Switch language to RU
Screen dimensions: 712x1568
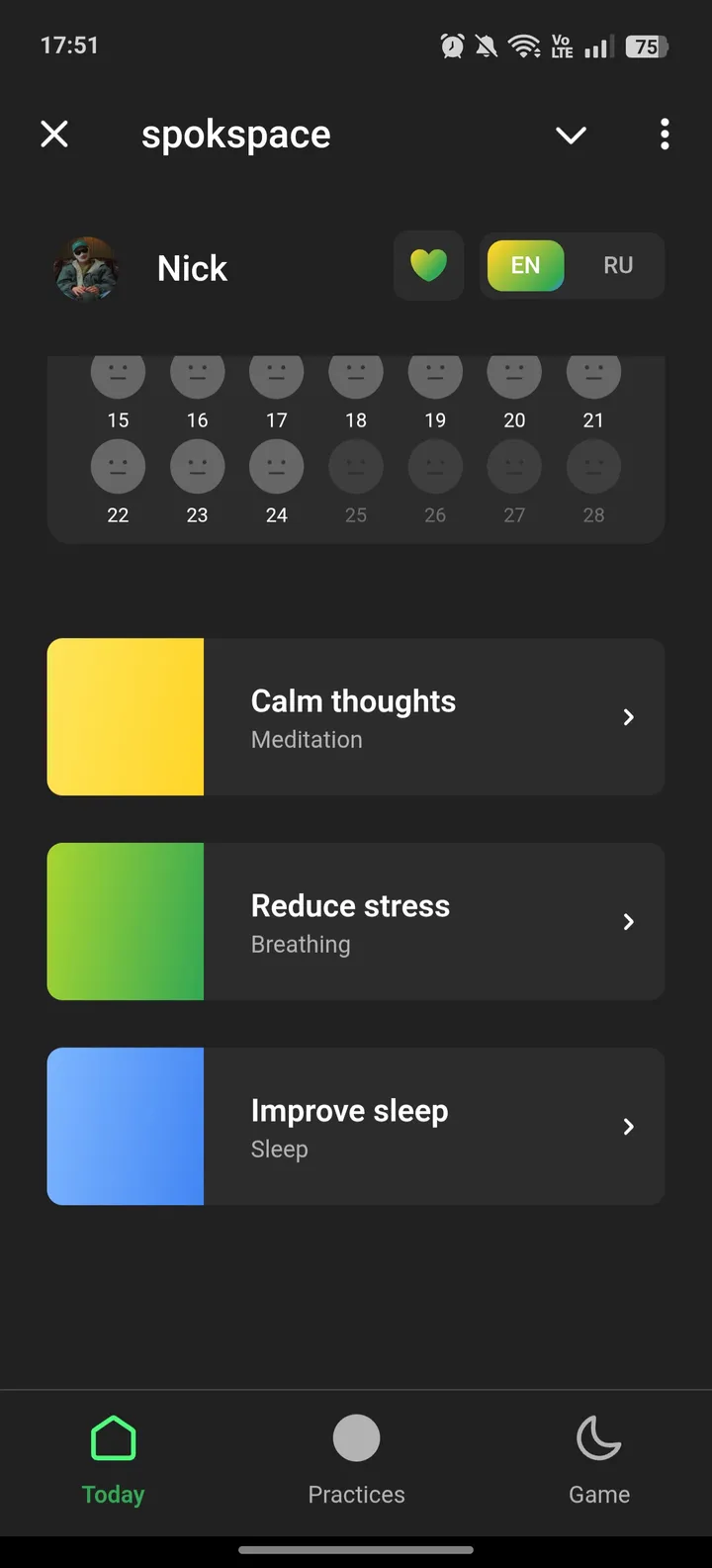(617, 265)
